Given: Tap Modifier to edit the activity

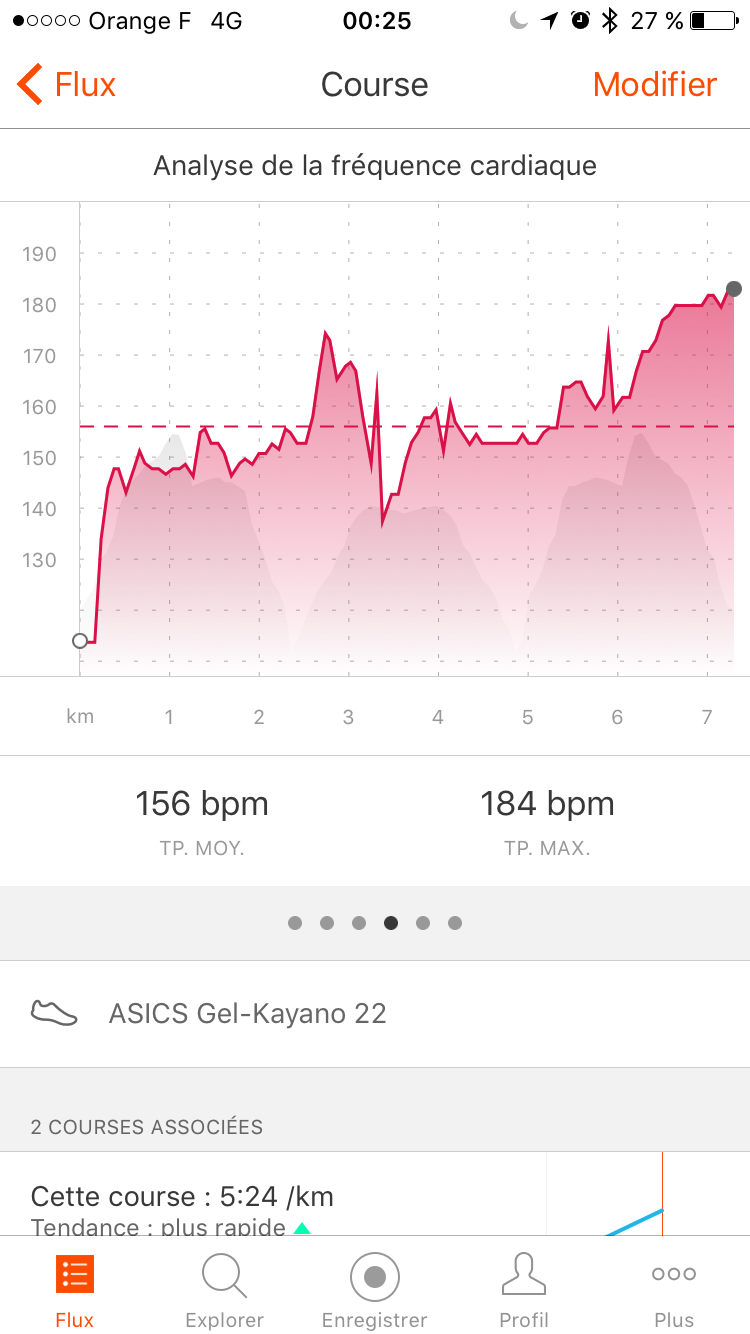Looking at the screenshot, I should (655, 85).
